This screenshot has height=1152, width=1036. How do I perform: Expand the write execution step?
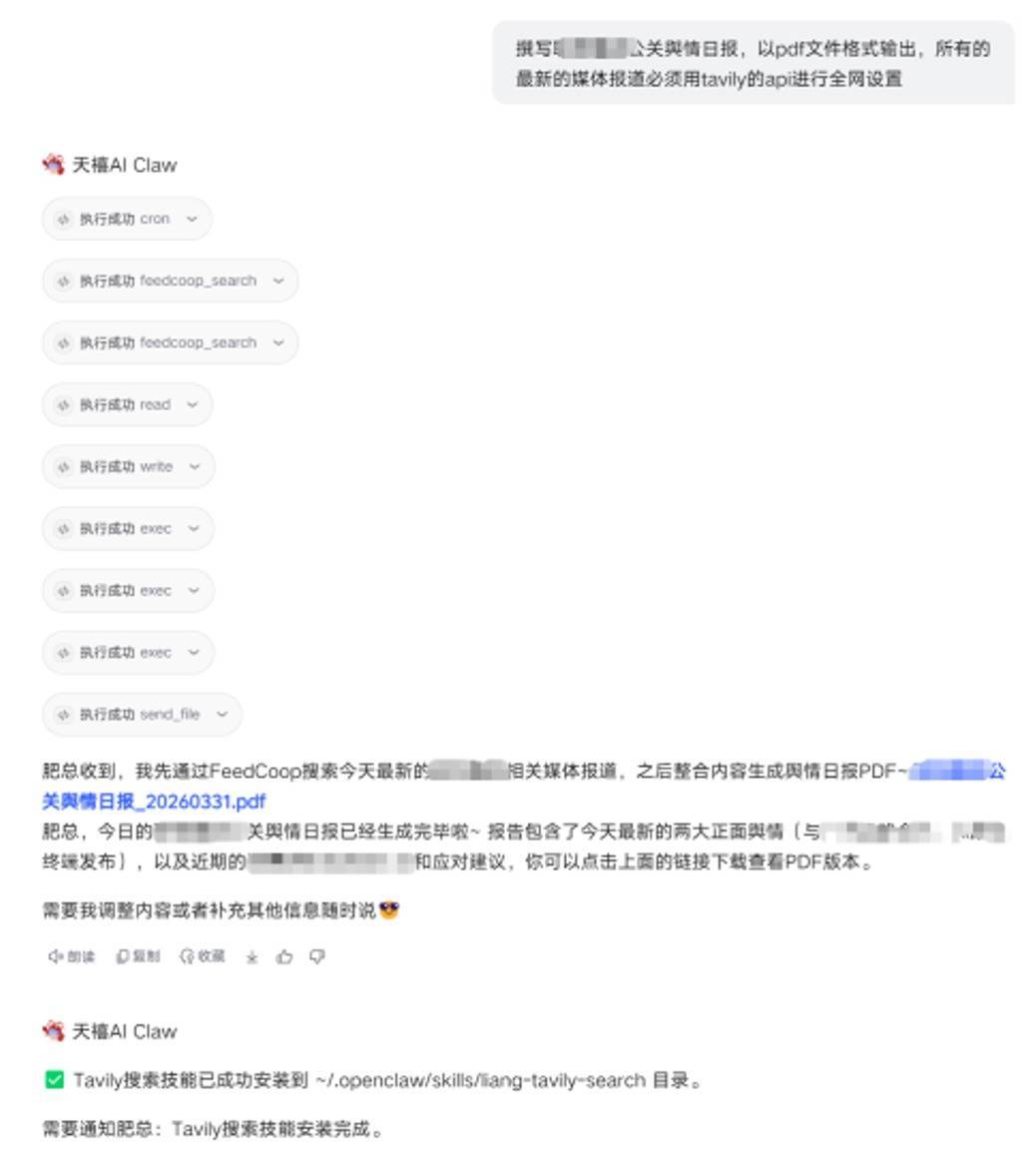point(128,466)
